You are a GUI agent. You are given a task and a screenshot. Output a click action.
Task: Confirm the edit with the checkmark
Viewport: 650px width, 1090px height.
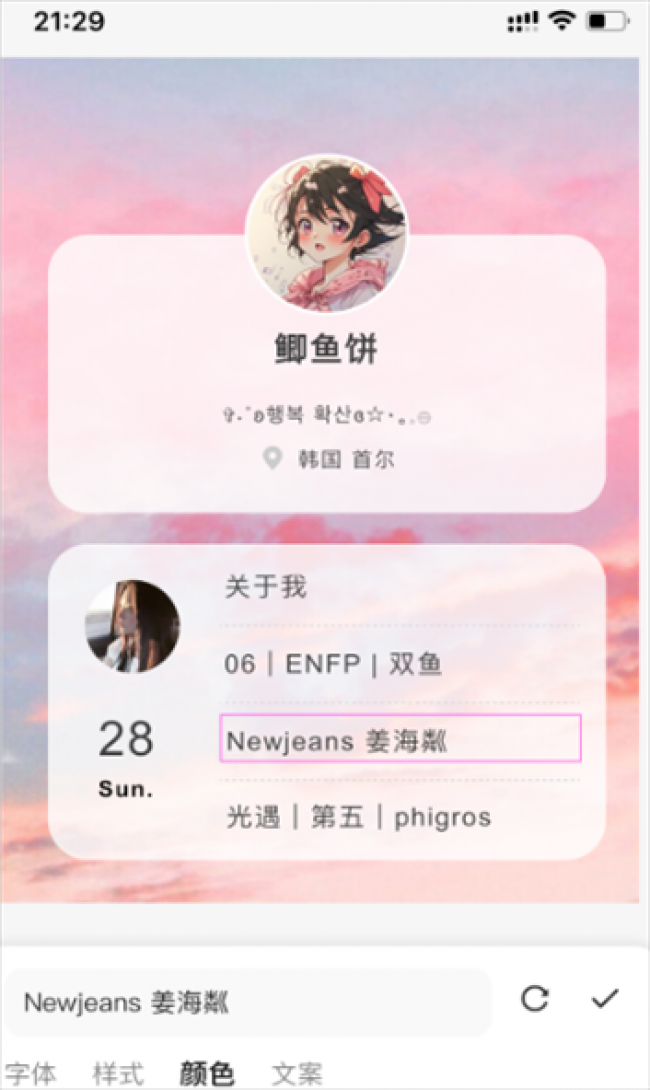pyautogui.click(x=604, y=999)
